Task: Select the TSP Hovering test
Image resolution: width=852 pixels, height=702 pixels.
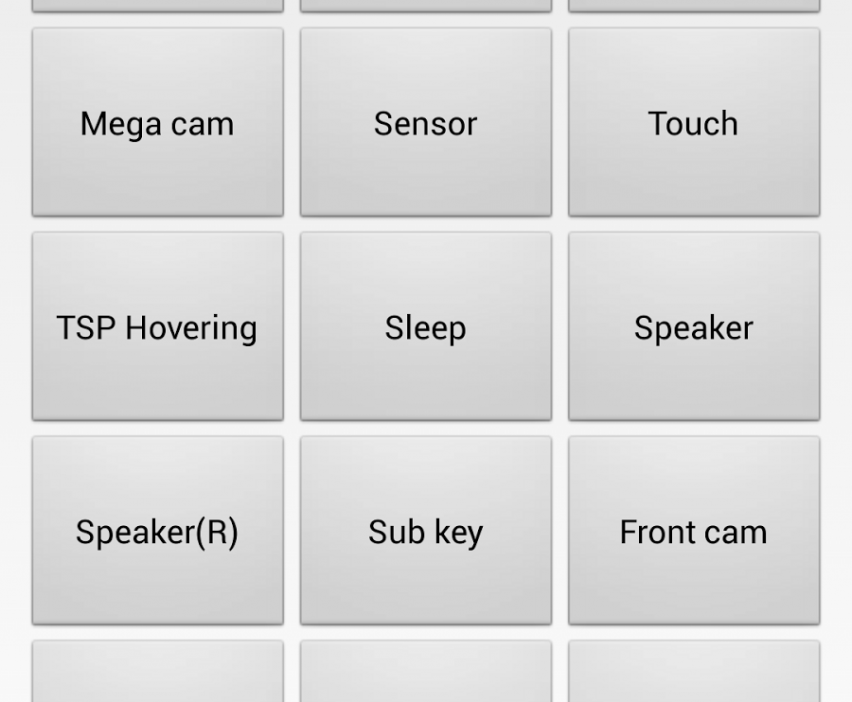Action: click(x=157, y=326)
